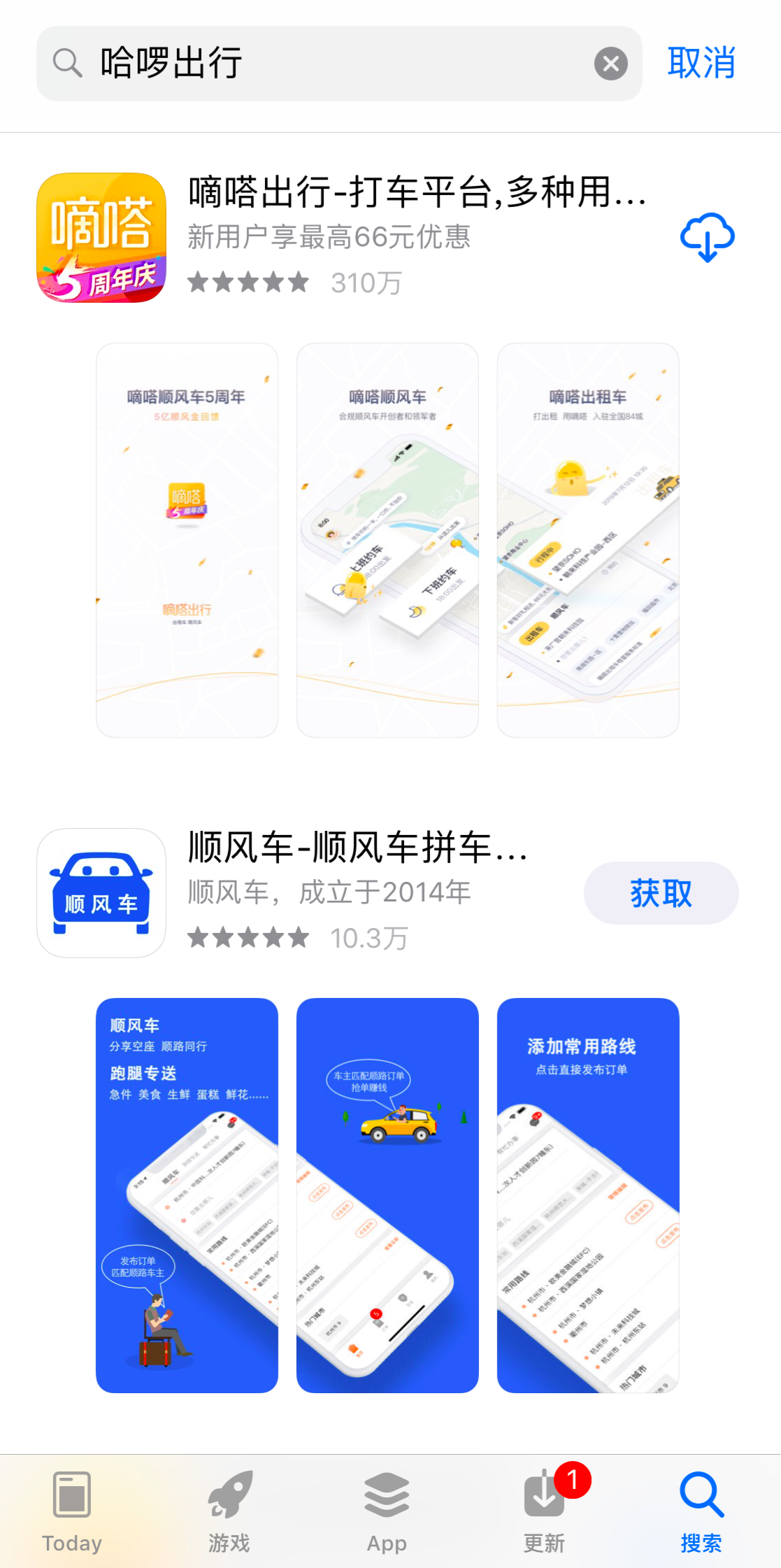
Task: View 添加常用路线 screenshot
Action: [587, 1195]
